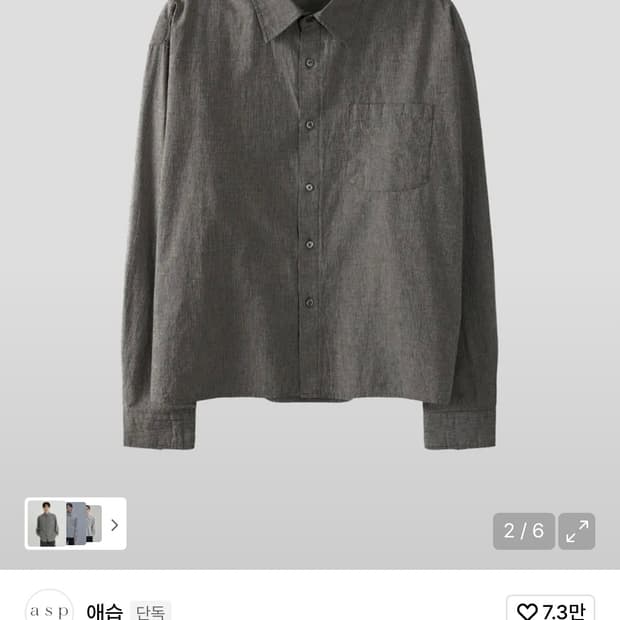Open the product image in fullscreen
Image resolution: width=620 pixels, height=620 pixels.
tap(576, 531)
